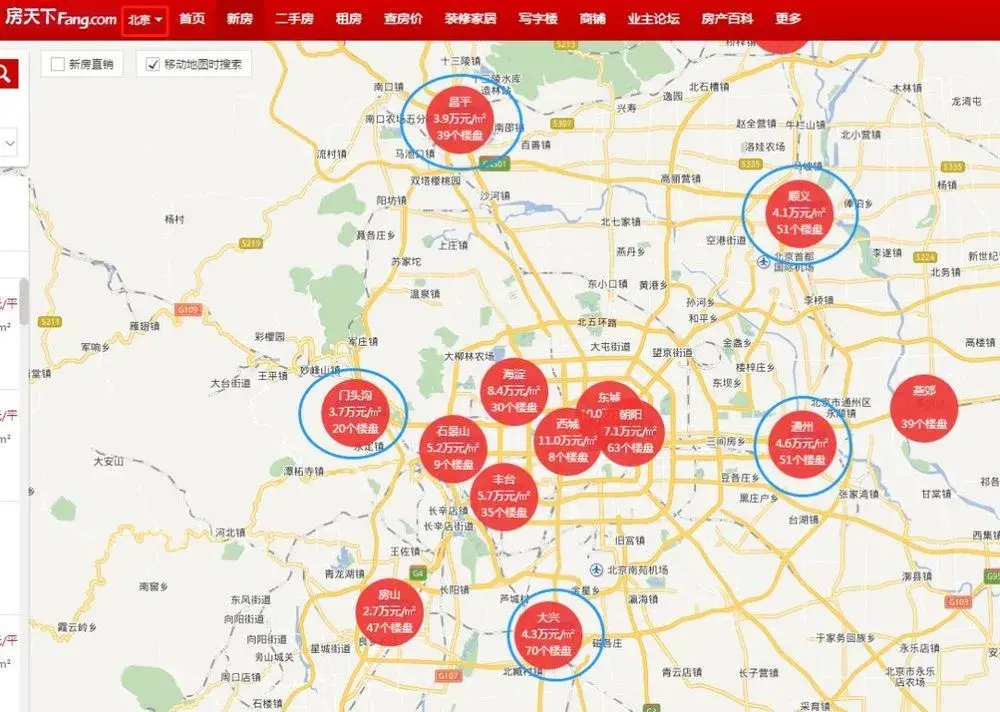Open the 北京 city dropdown
This screenshot has width=1000, height=712.
(145, 18)
